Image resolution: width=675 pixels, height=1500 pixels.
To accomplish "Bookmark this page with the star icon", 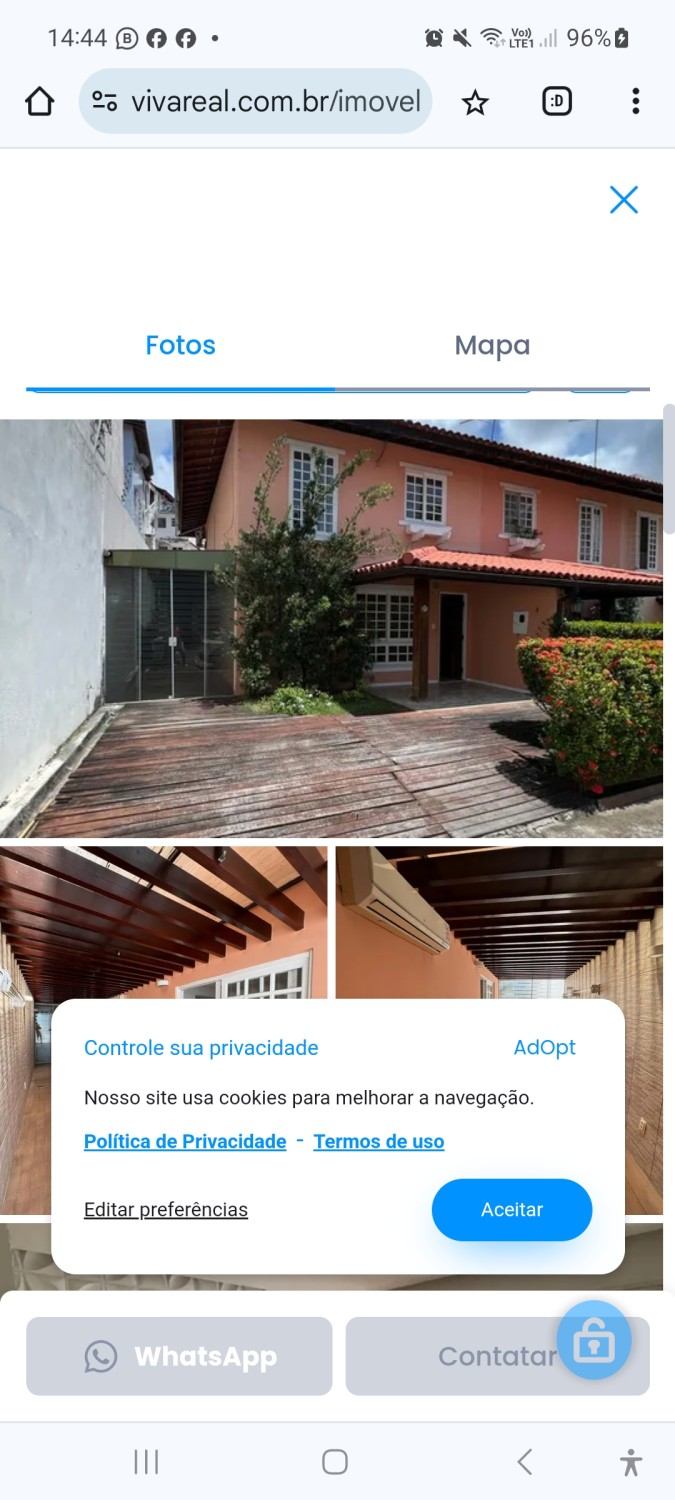I will click(475, 102).
